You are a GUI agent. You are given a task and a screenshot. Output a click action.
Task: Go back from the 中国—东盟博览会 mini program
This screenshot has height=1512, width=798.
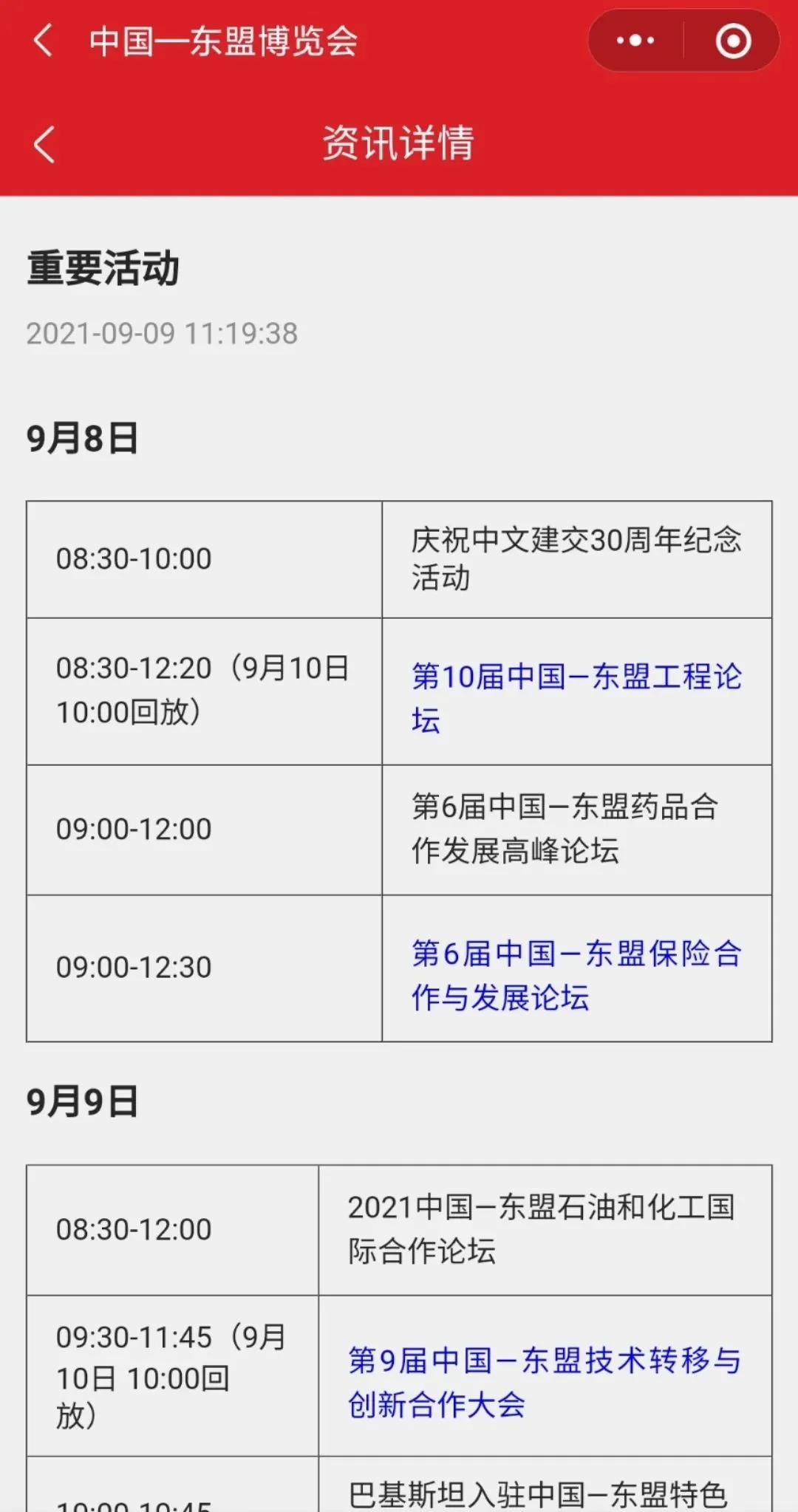(43, 40)
